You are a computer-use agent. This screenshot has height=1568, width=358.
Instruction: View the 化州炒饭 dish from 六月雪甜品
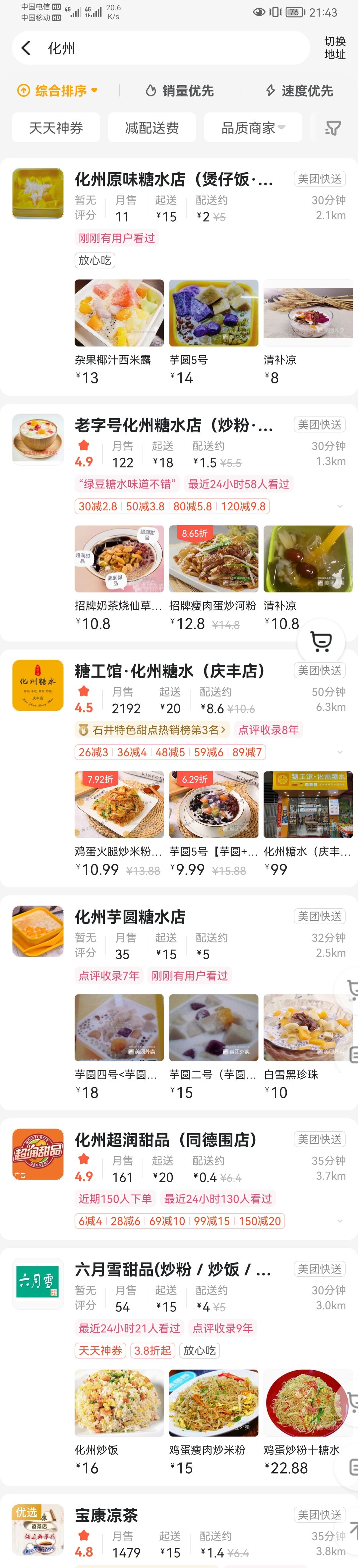point(119,1403)
